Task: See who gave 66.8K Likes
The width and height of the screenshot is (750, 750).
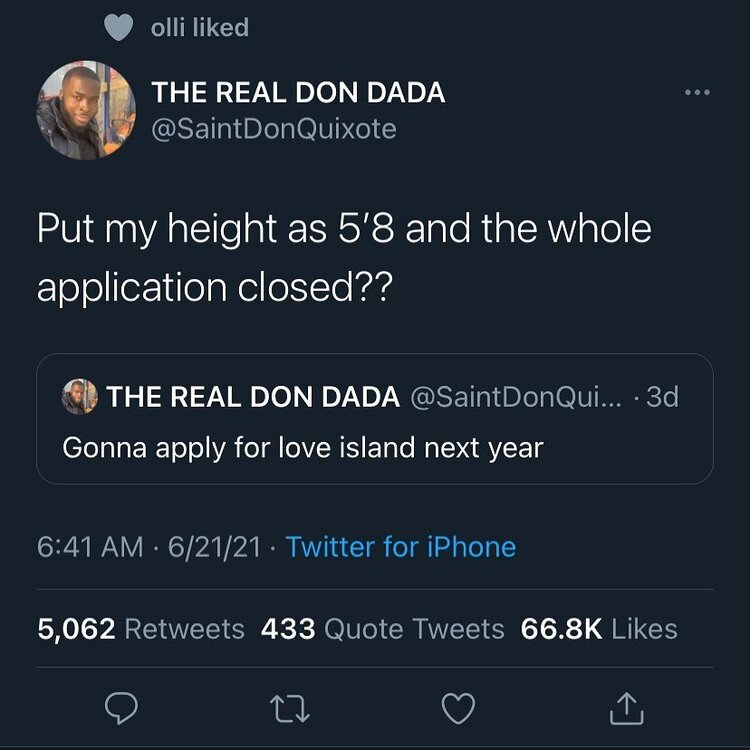Action: point(599,629)
